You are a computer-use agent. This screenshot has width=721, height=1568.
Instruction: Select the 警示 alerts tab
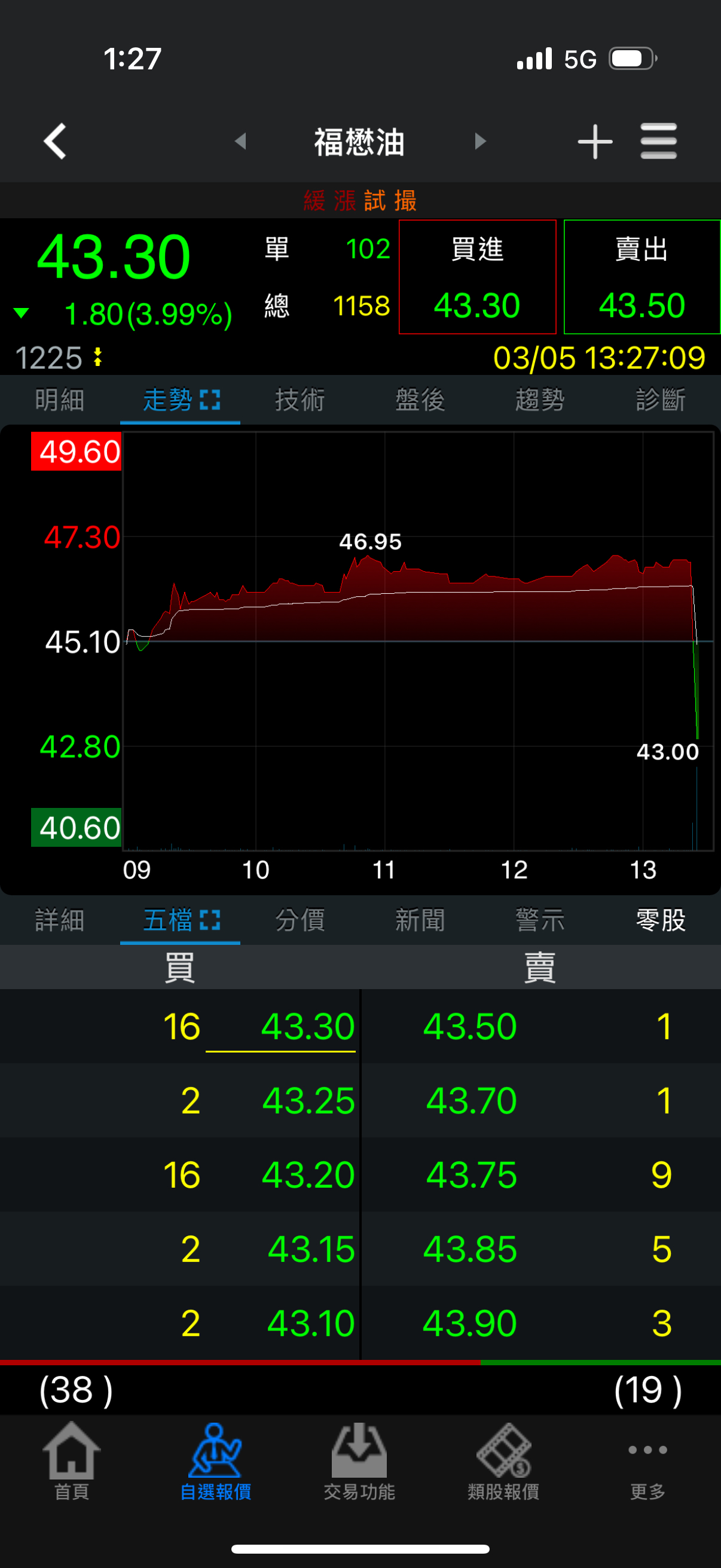(540, 920)
